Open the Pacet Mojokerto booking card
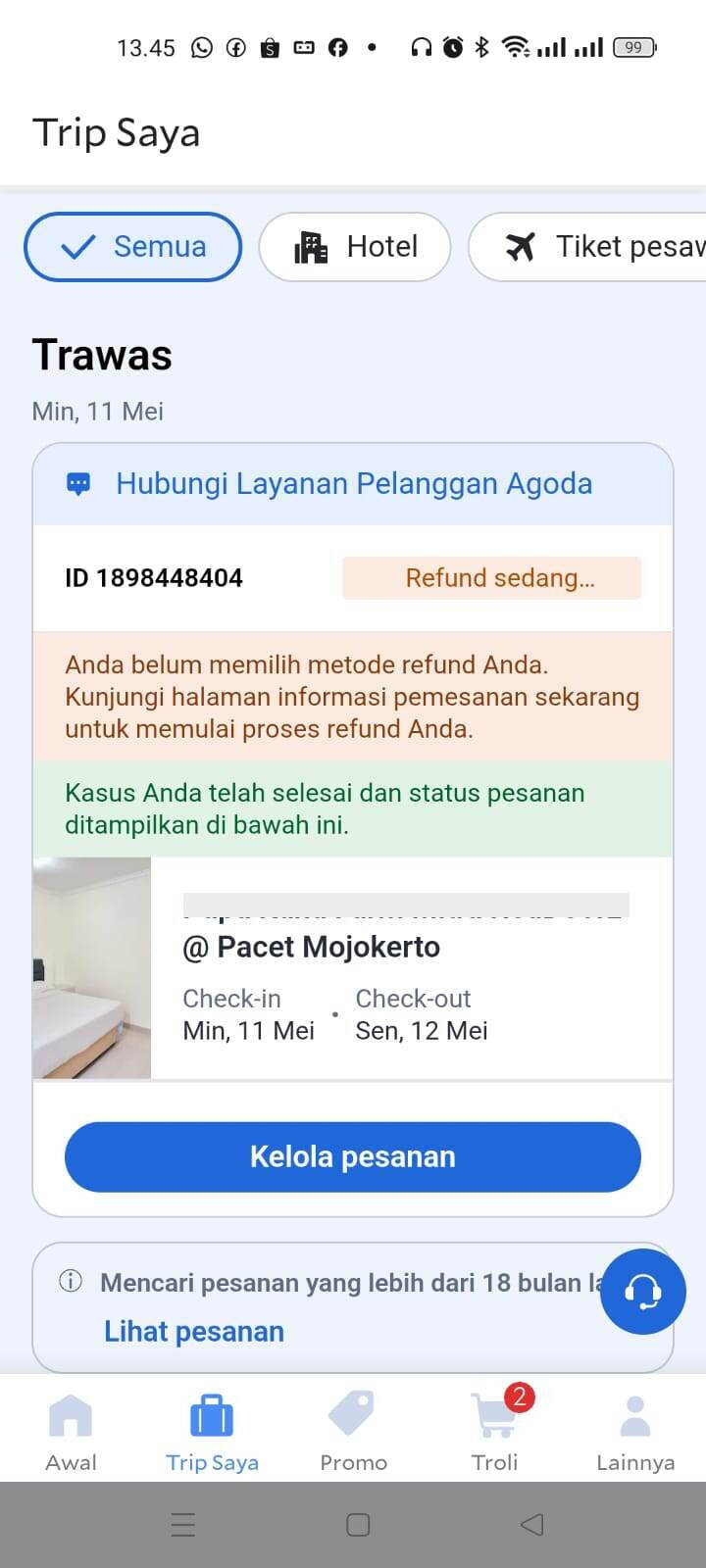This screenshot has width=706, height=1568. pos(353,968)
